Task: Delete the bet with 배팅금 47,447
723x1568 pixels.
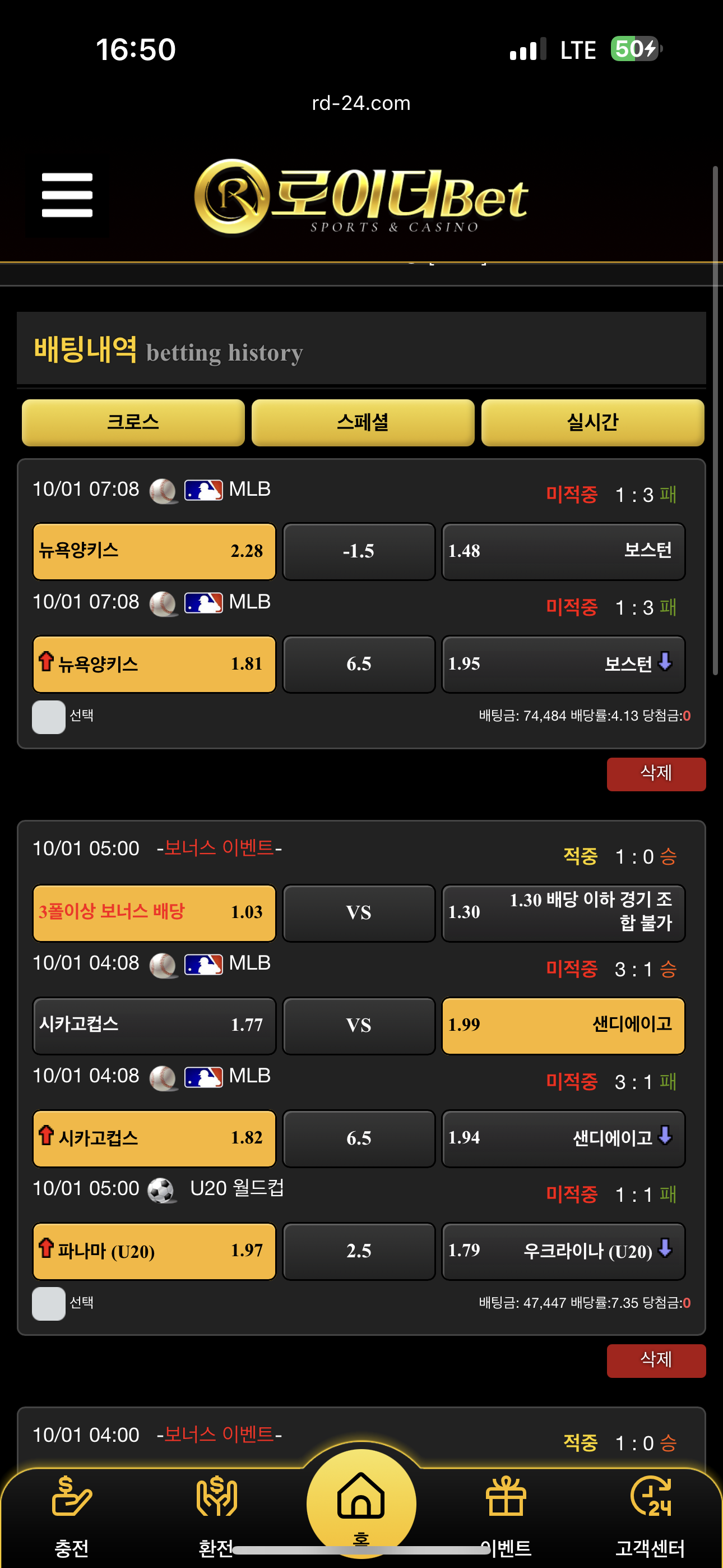Action: [655, 1360]
